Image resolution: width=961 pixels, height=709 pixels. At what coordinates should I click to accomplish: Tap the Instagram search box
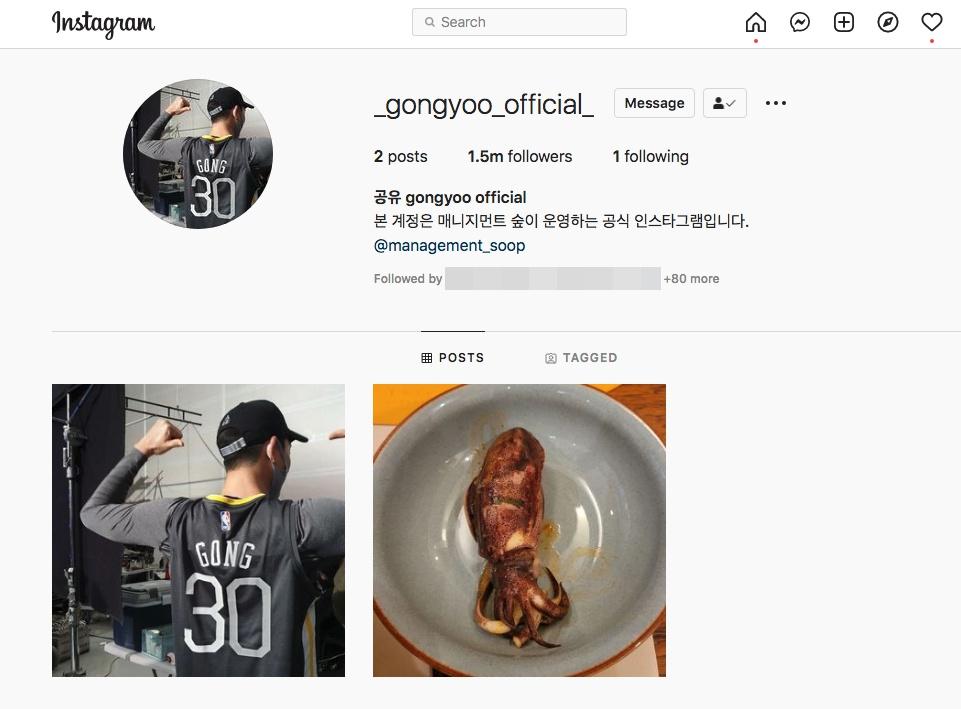click(x=519, y=22)
